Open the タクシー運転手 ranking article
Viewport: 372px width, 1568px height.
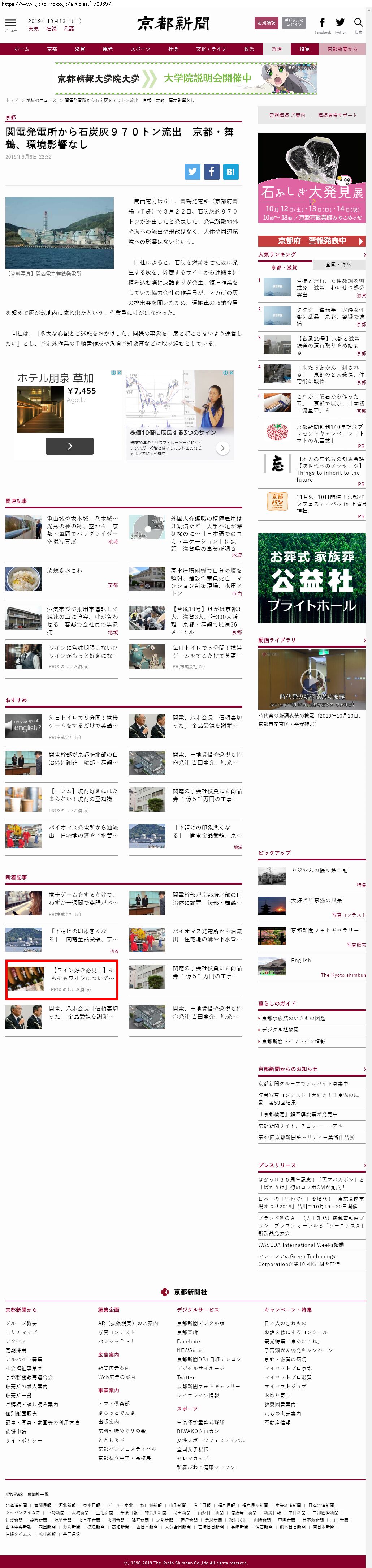pyautogui.click(x=330, y=313)
